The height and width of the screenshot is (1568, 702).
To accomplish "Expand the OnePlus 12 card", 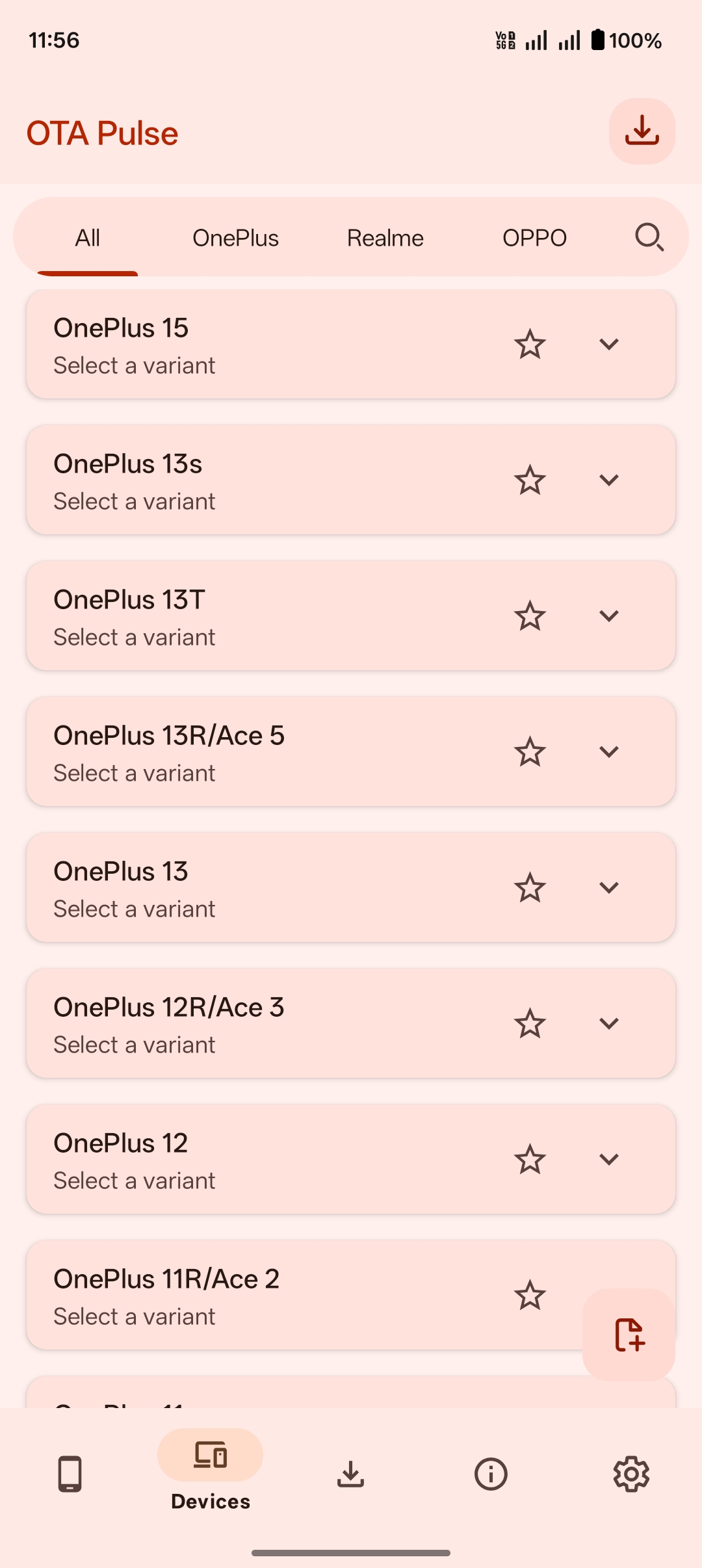I will pyautogui.click(x=608, y=1160).
